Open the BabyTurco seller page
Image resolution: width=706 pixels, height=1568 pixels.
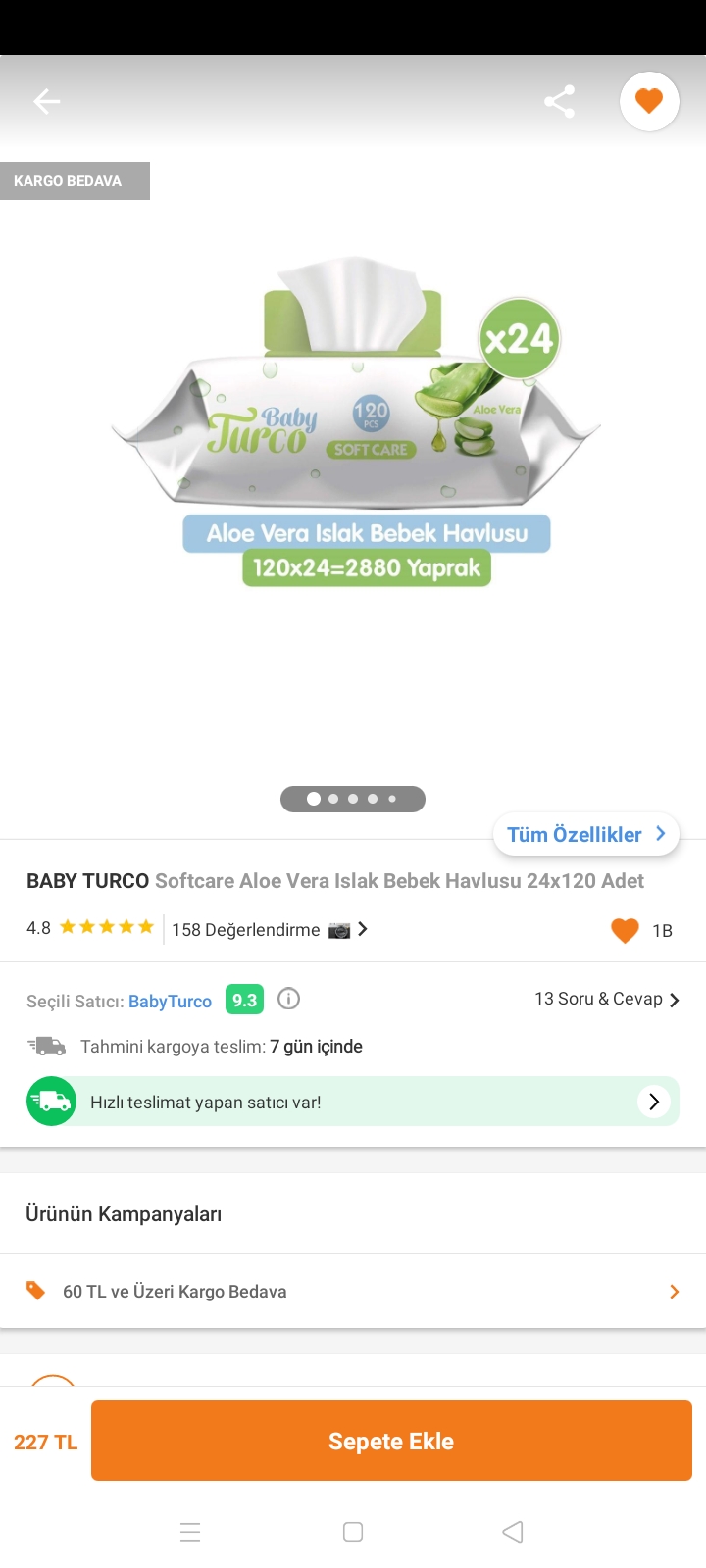coord(170,1001)
